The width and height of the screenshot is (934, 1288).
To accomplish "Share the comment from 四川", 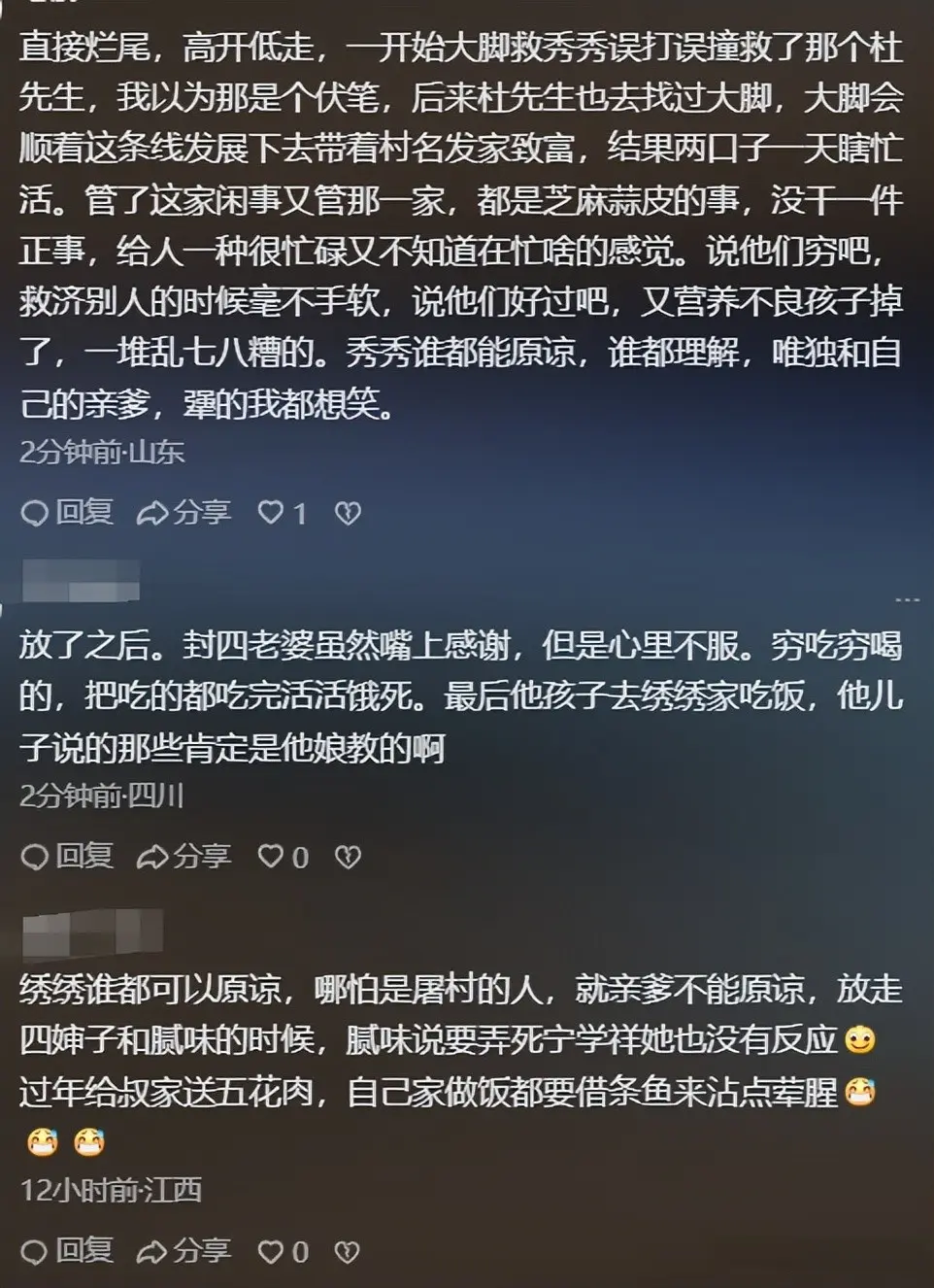I will pyautogui.click(x=183, y=856).
